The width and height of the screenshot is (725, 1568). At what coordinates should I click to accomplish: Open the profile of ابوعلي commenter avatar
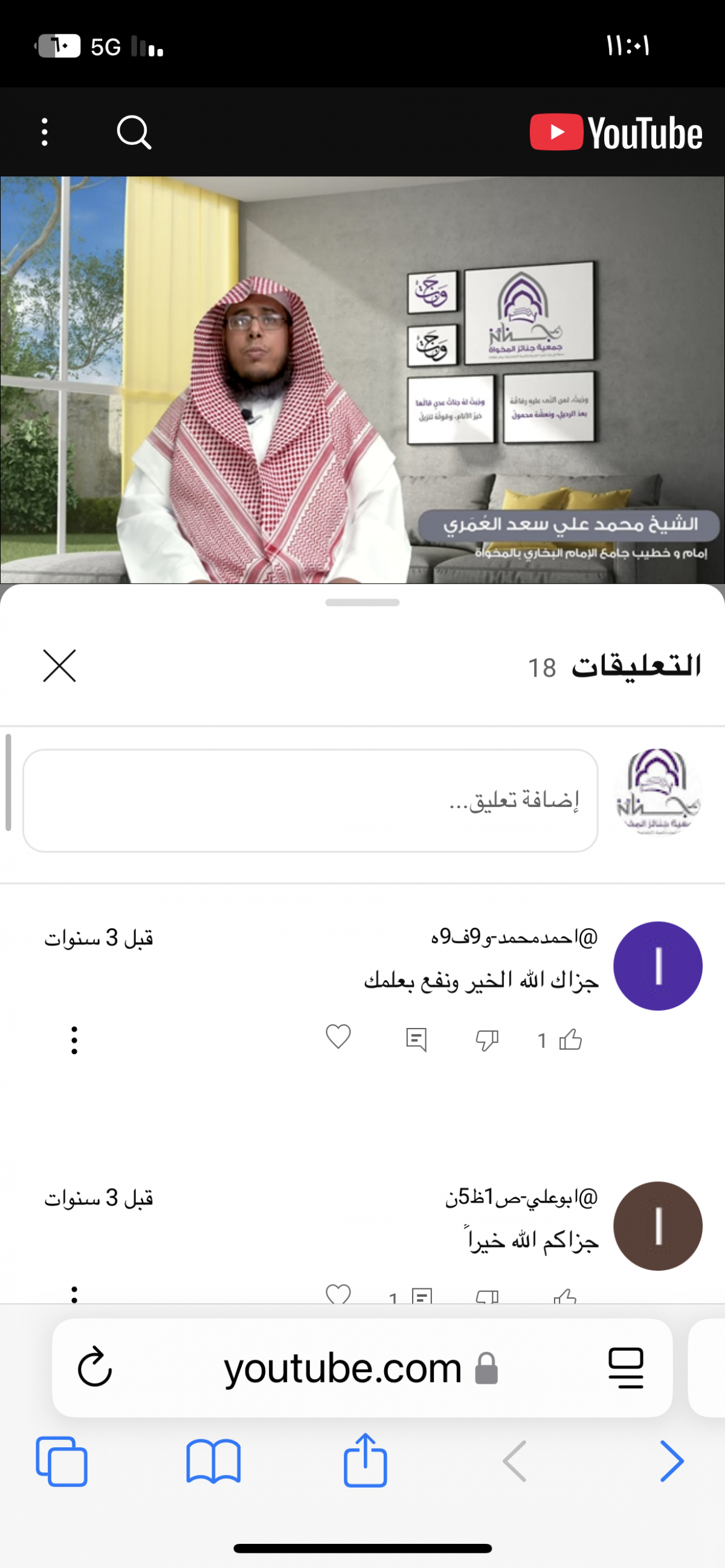657,1226
